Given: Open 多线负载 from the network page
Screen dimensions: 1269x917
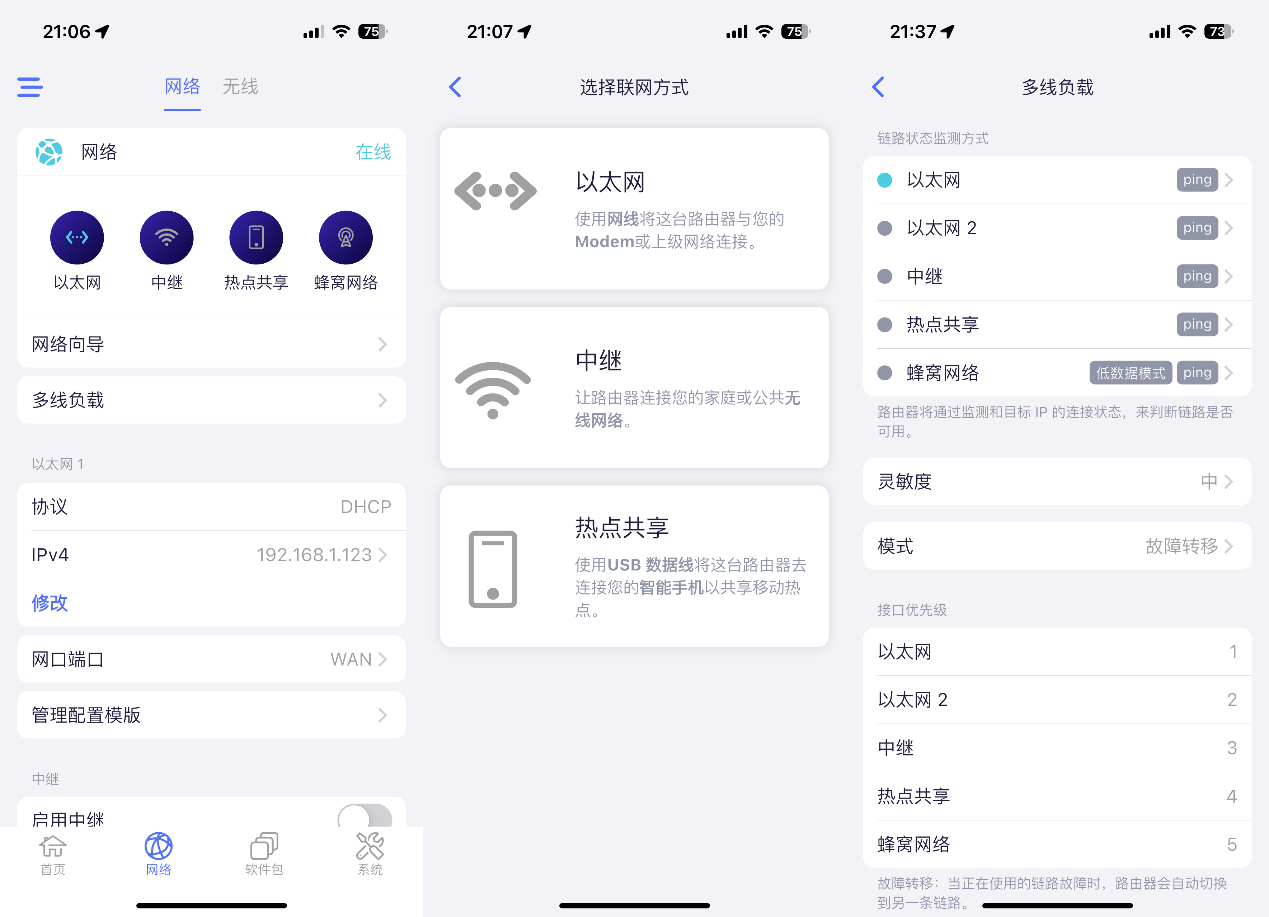Looking at the screenshot, I should (x=211, y=400).
